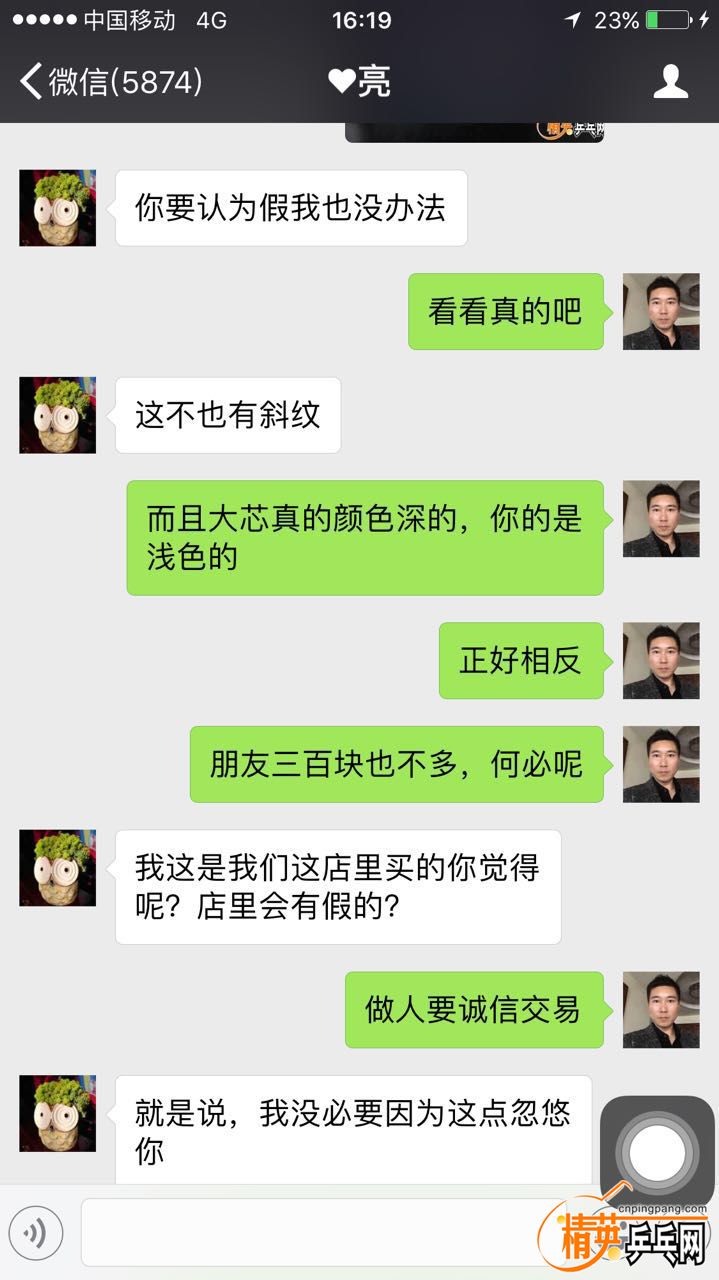
Task: Open the chat info profile icon
Action: pyautogui.click(x=670, y=82)
